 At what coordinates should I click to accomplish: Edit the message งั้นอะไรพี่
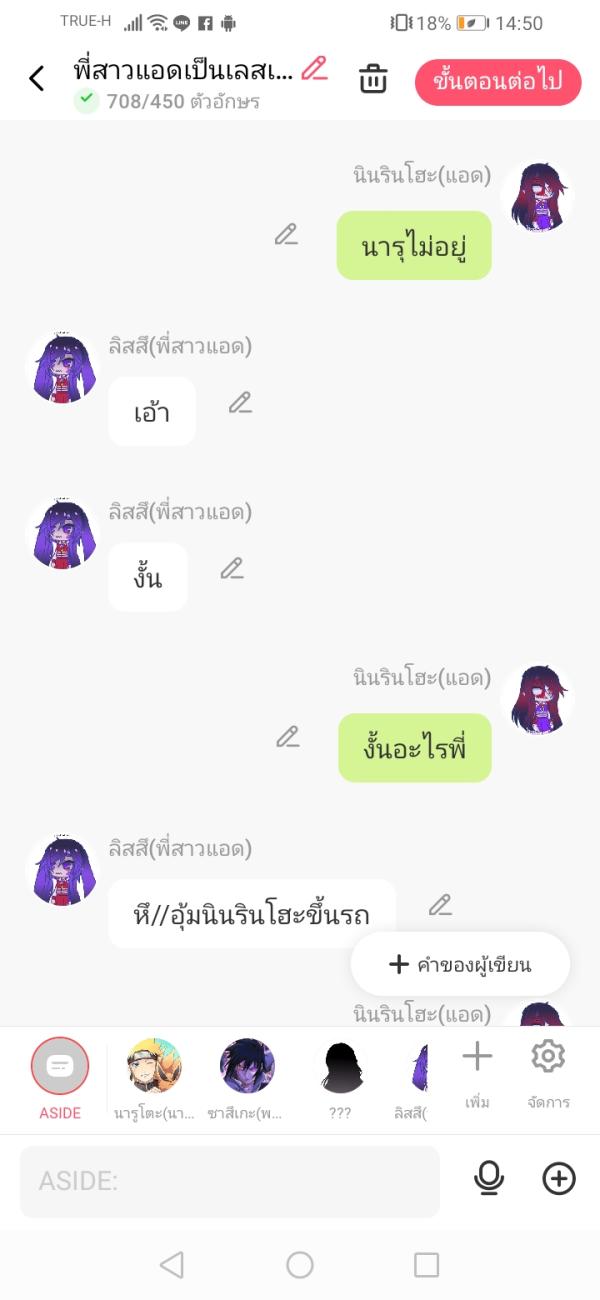[288, 737]
